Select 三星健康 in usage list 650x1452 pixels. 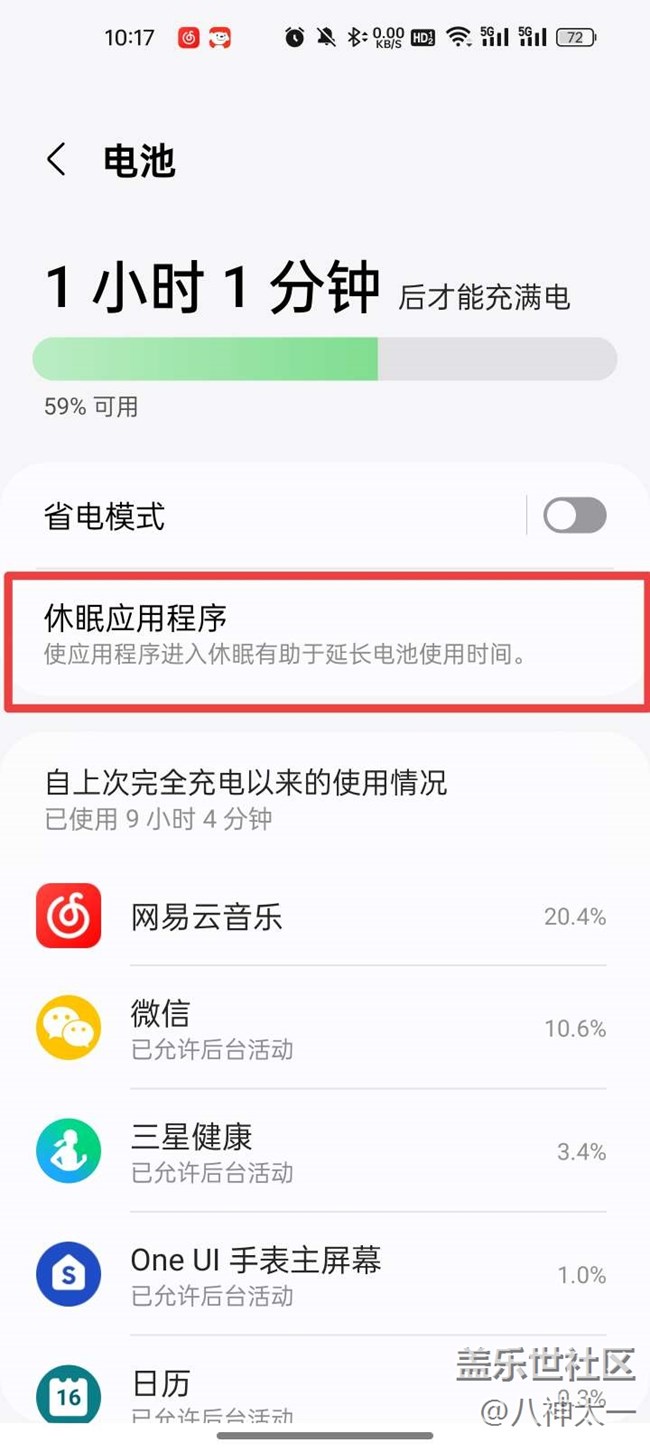click(x=324, y=1152)
